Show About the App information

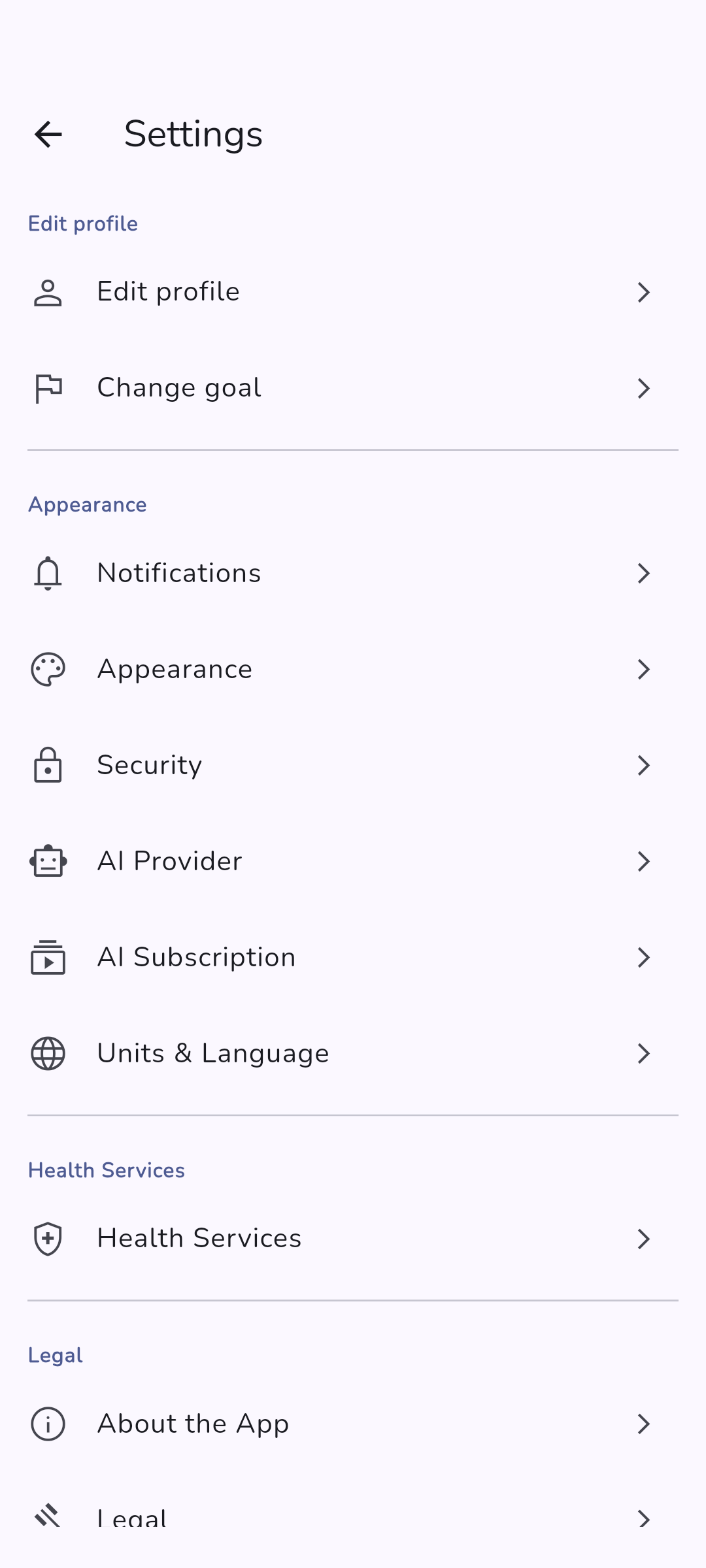tap(353, 1424)
